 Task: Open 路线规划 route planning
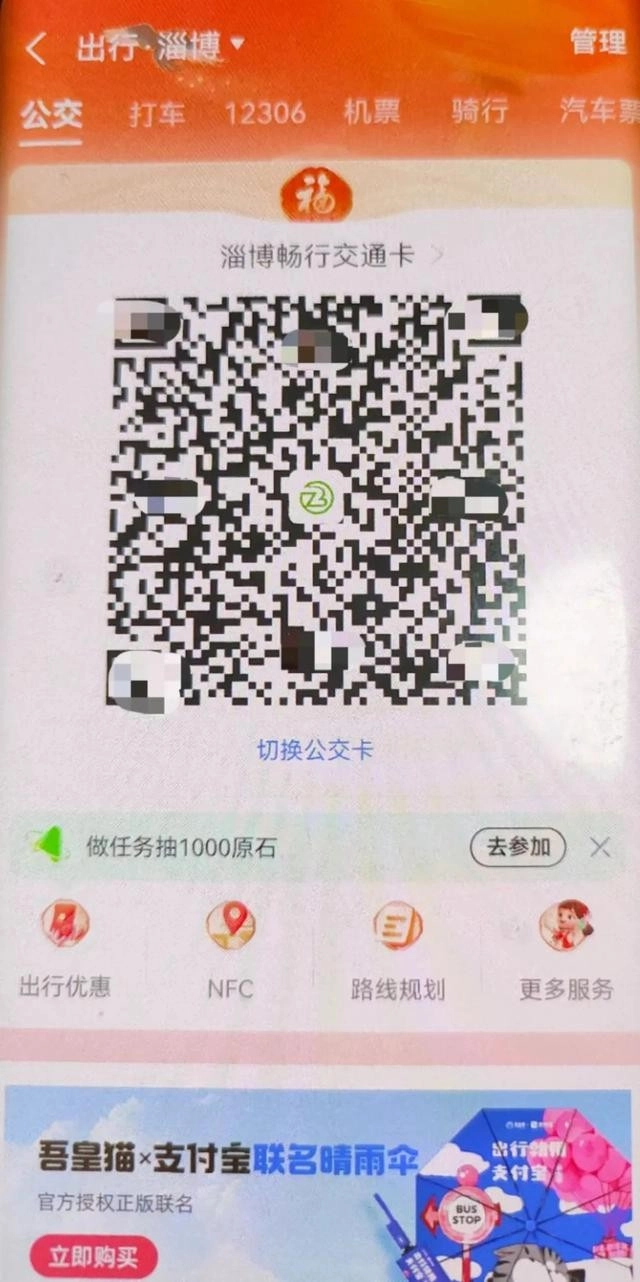(398, 948)
